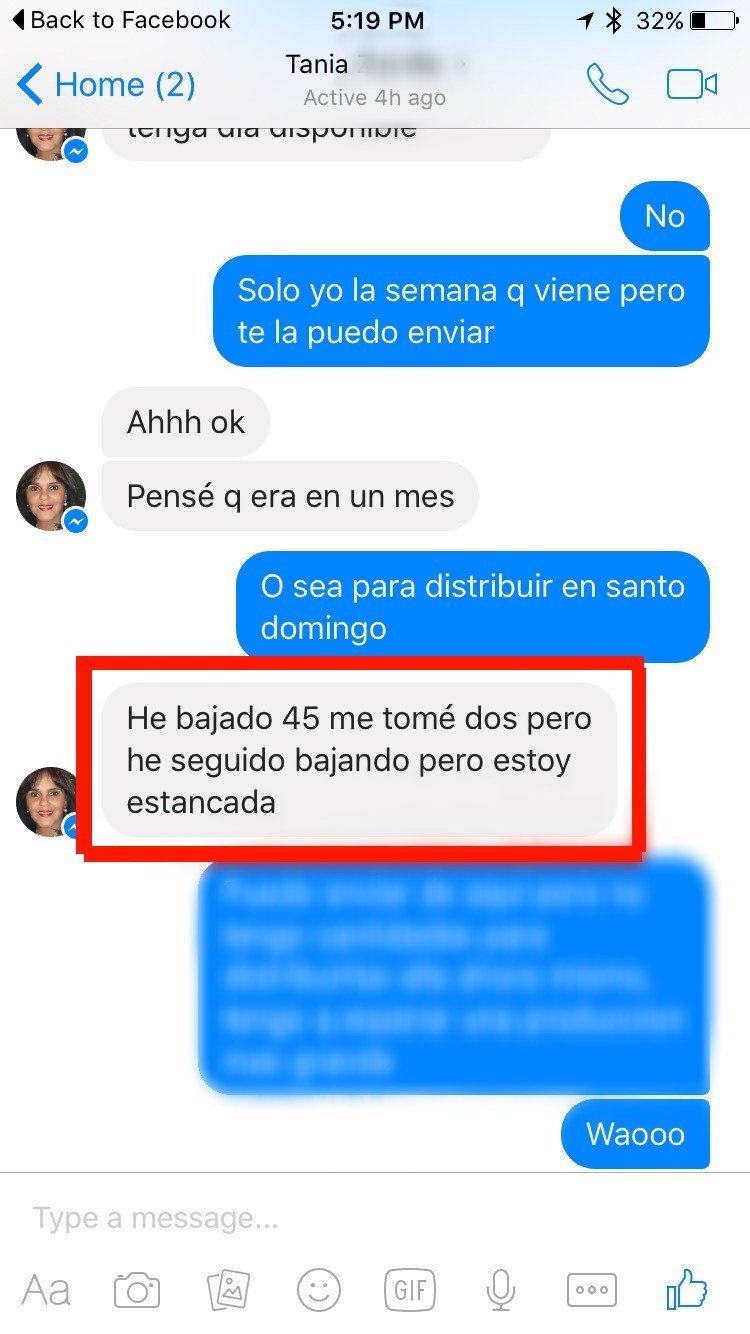The image size is (750, 1334).
Task: Open the photo gallery picker
Action: 228,1291
